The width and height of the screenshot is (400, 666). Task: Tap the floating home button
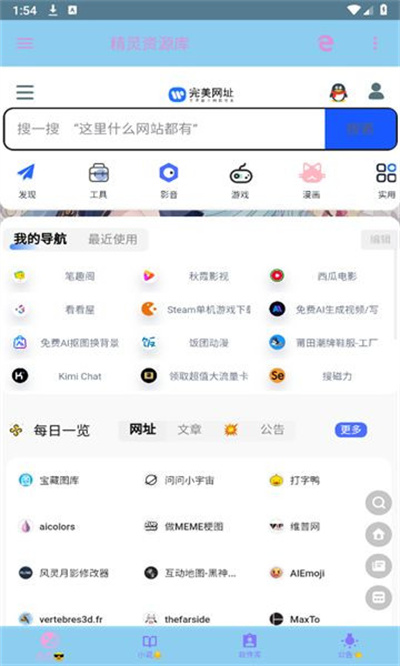point(378,534)
